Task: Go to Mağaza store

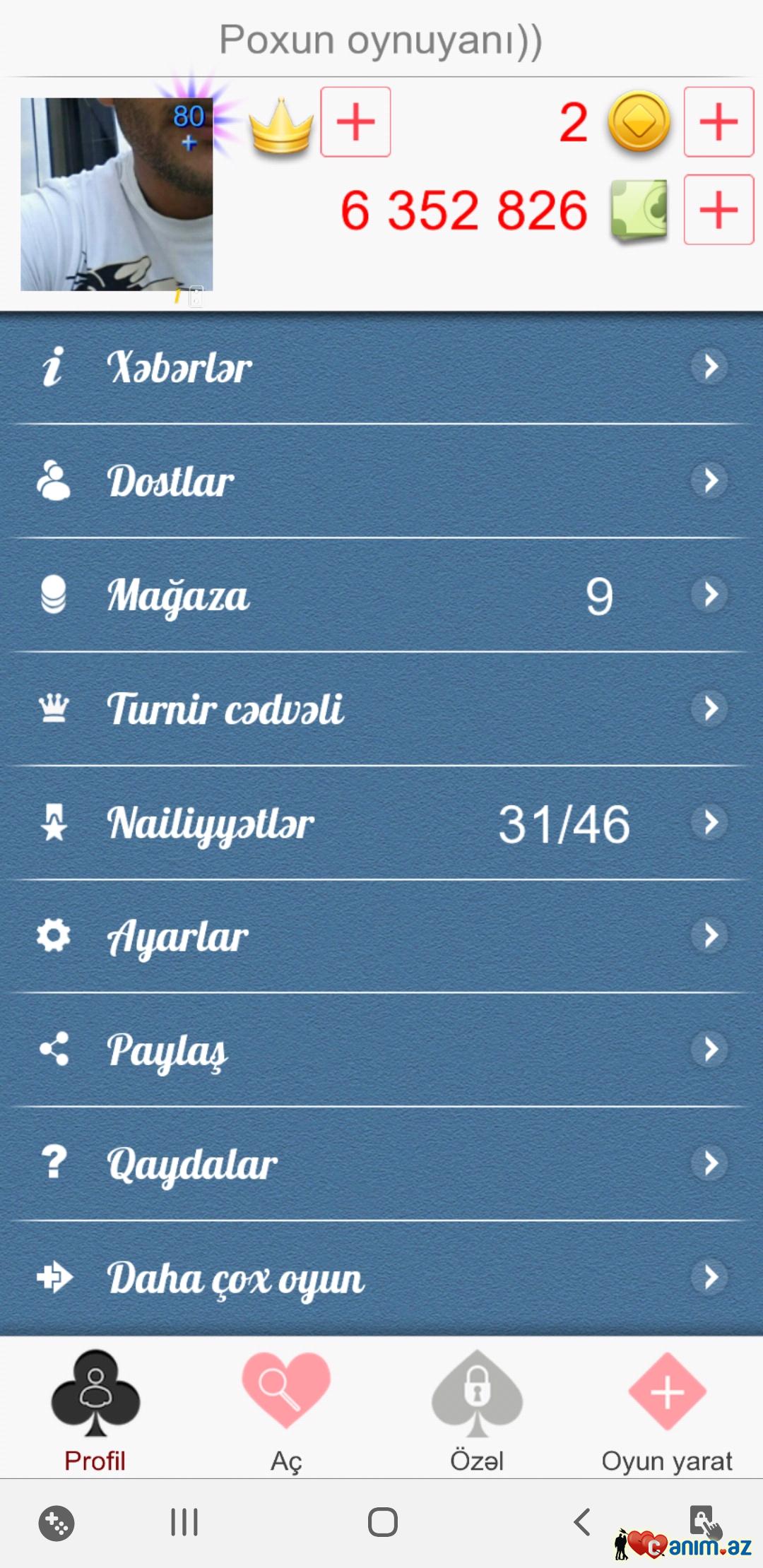Action: 381,595
